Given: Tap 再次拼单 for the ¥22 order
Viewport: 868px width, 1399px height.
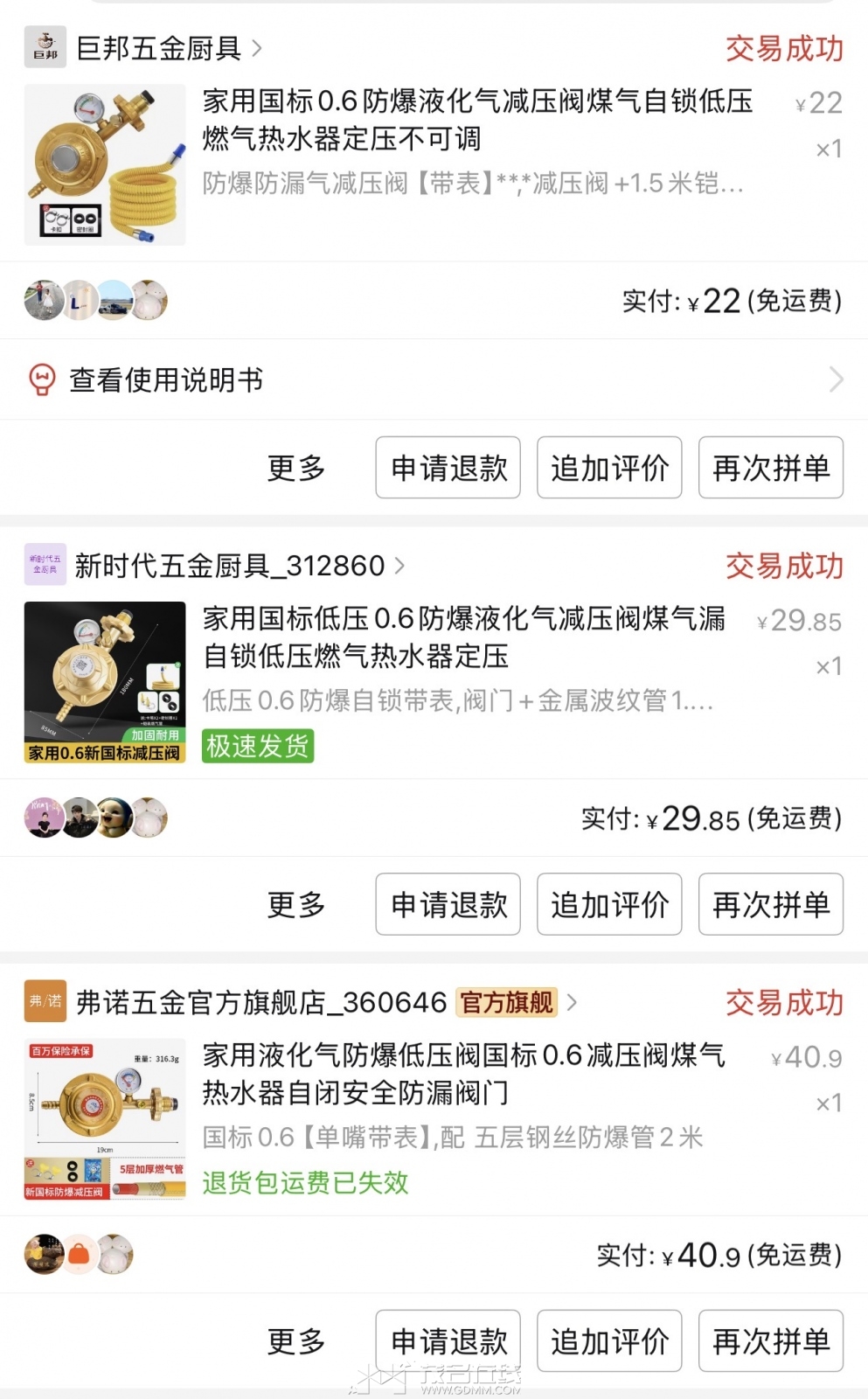Looking at the screenshot, I should 771,468.
